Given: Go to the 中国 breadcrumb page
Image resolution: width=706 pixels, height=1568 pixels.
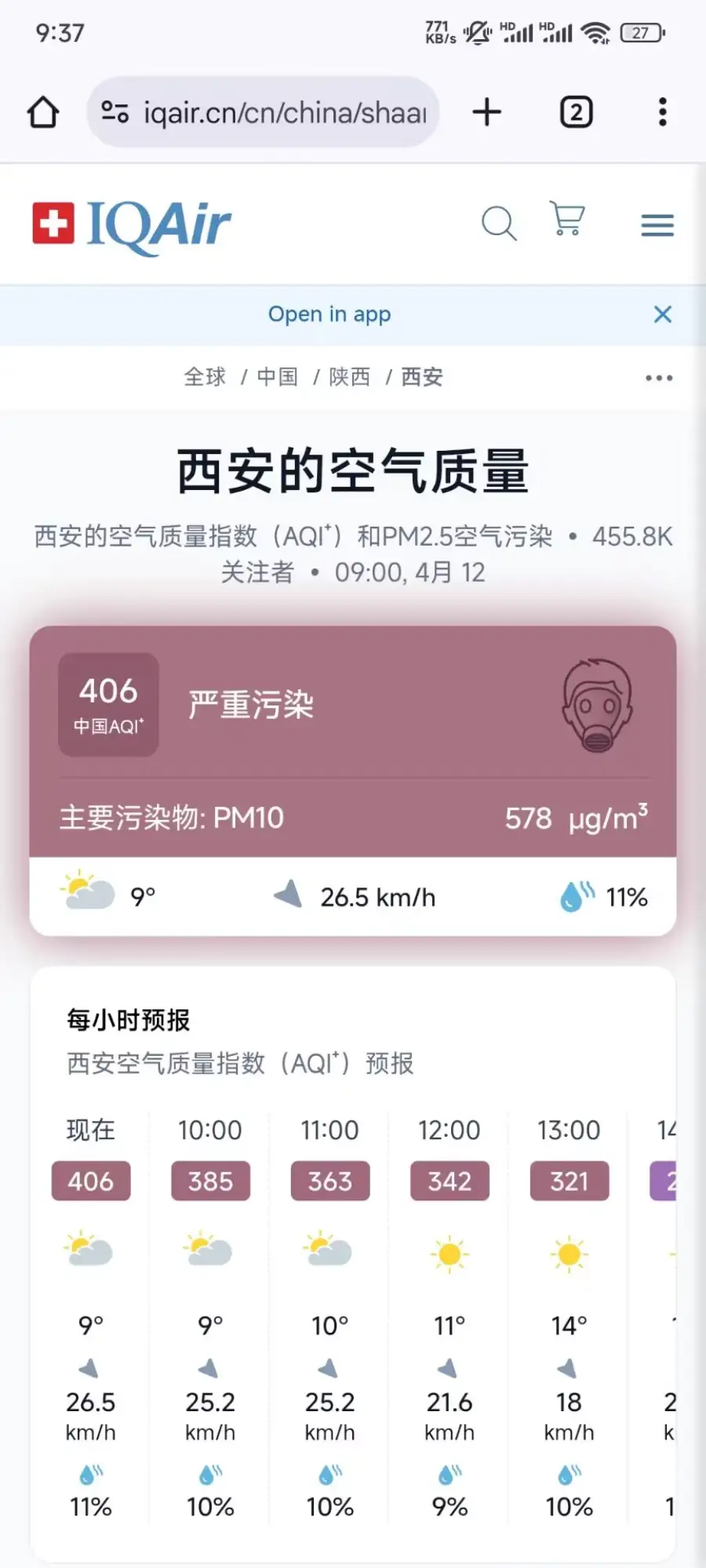Looking at the screenshot, I should [x=277, y=377].
